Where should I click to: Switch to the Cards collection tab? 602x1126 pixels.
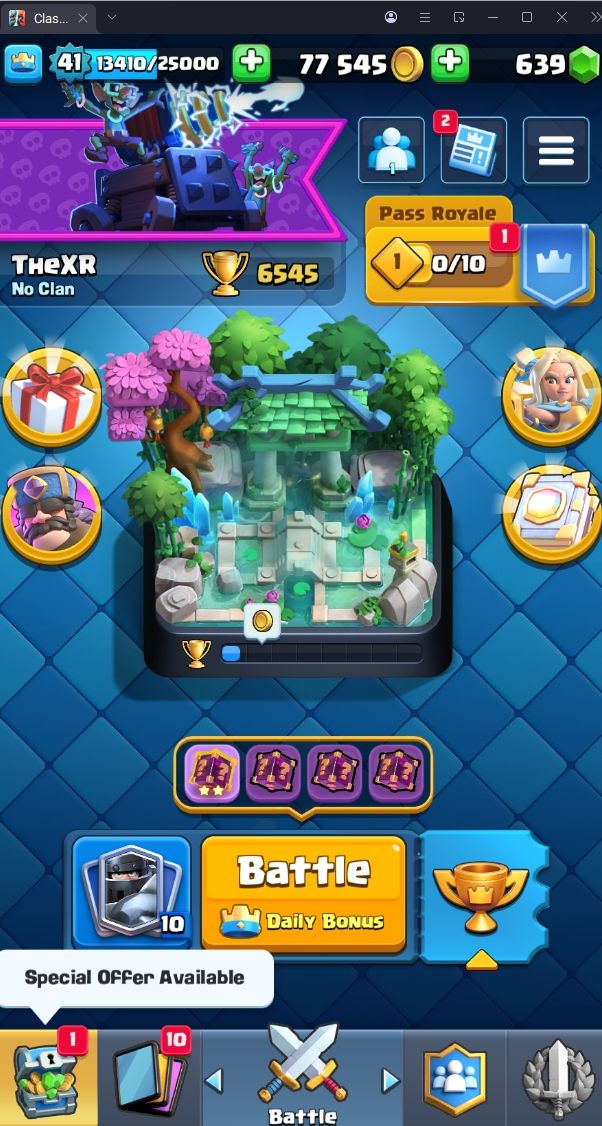coord(151,1077)
